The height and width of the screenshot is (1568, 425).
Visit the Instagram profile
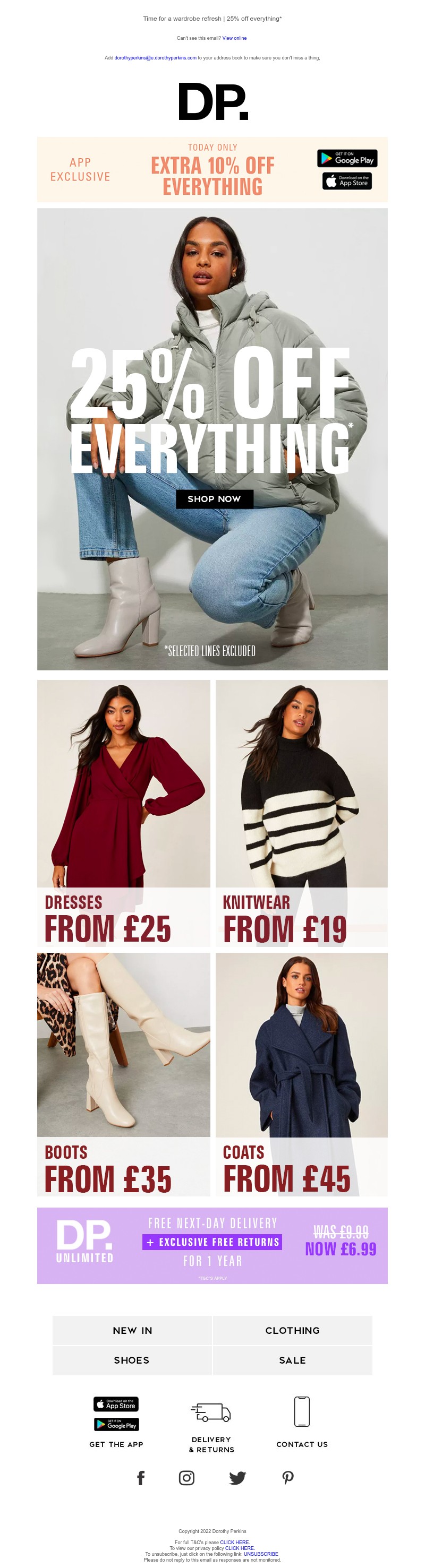coord(186,1478)
